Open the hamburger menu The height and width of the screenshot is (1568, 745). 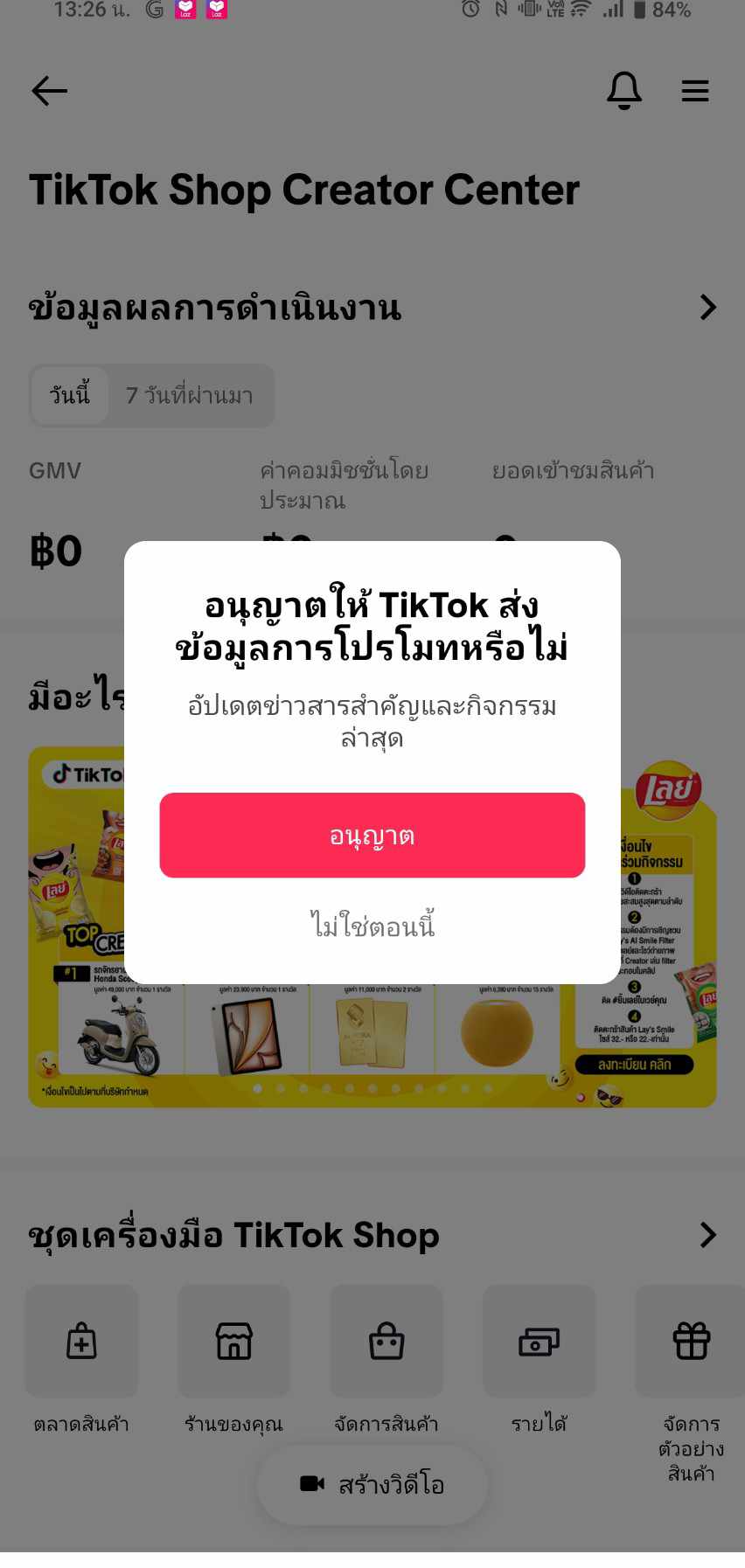[695, 90]
